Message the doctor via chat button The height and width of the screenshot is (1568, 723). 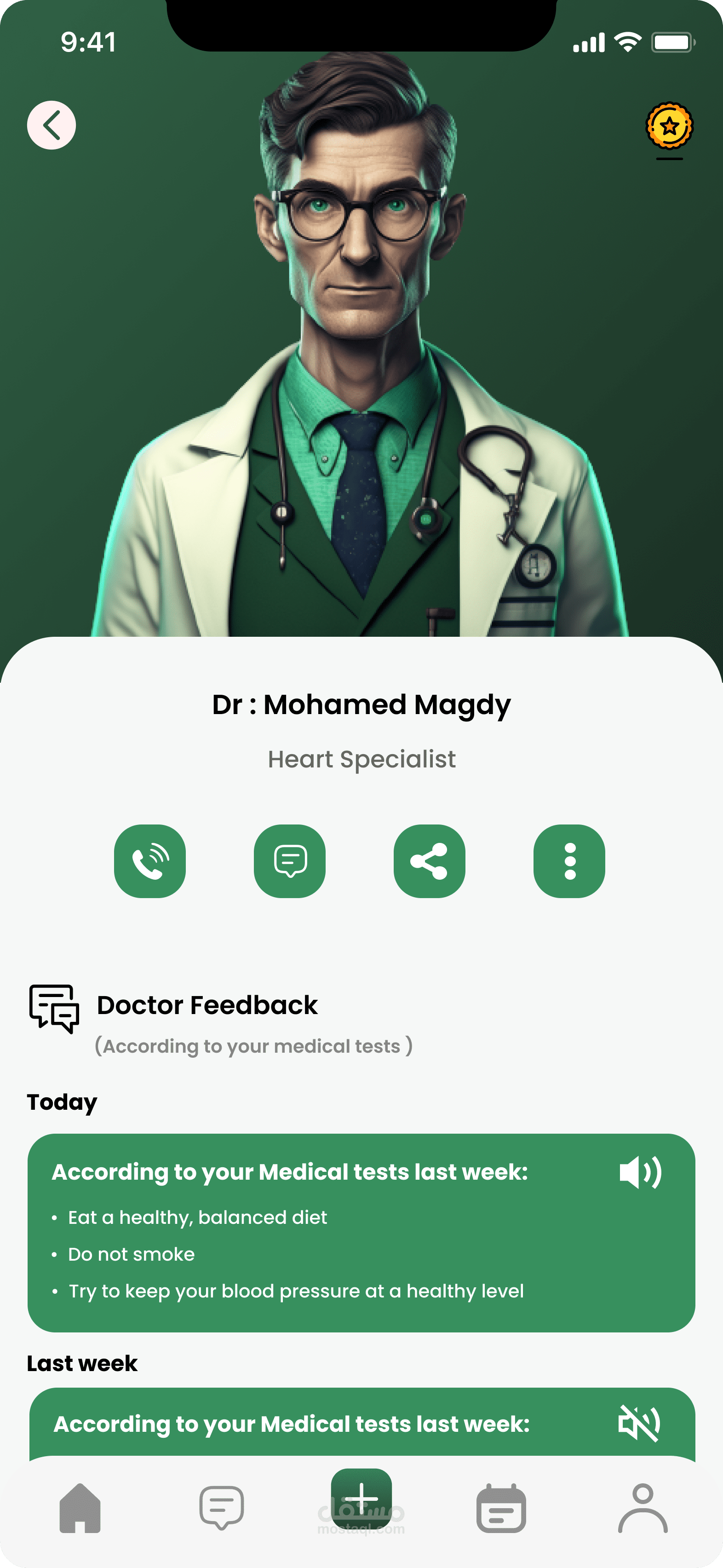290,861
